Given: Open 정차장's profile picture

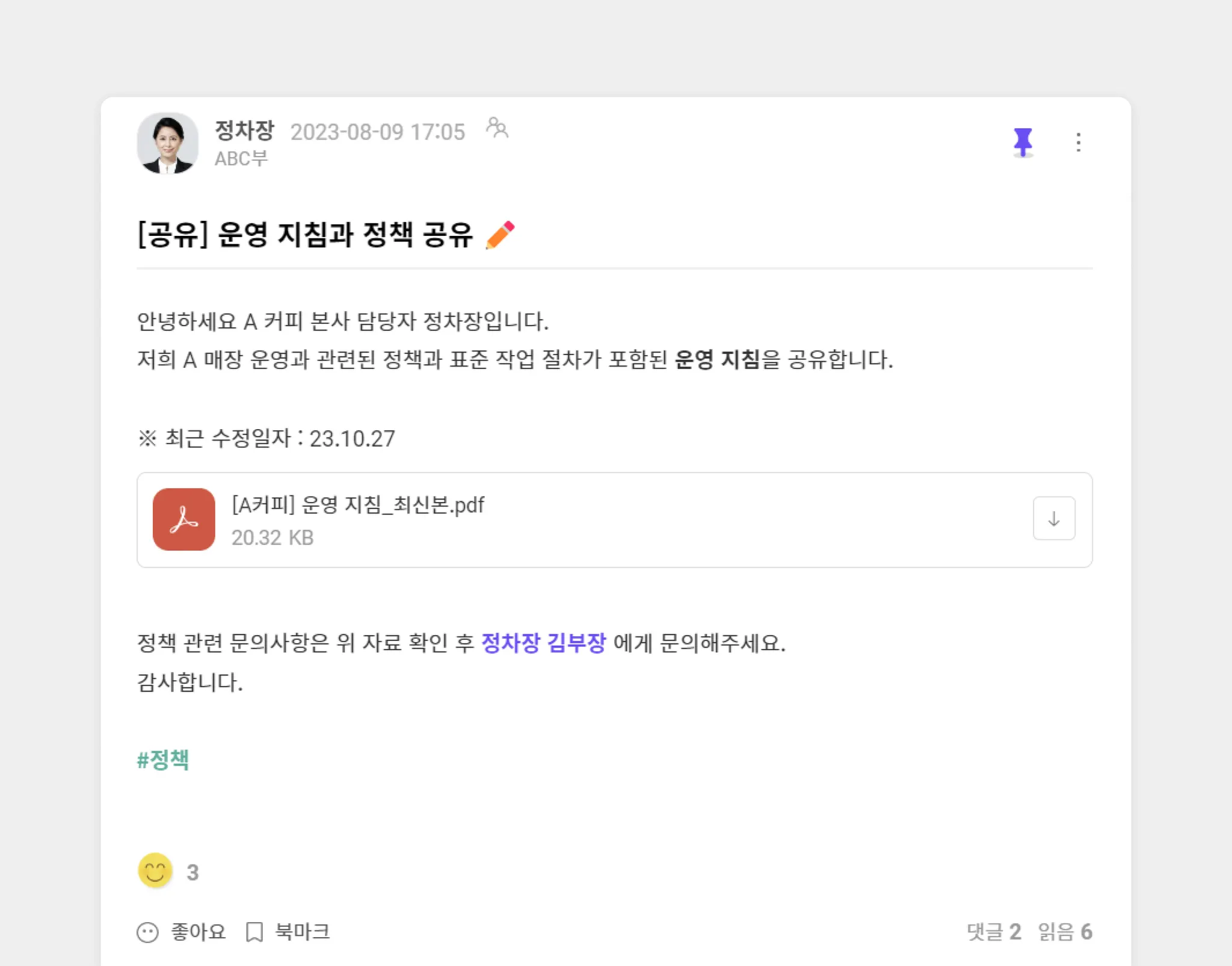Looking at the screenshot, I should click(167, 143).
